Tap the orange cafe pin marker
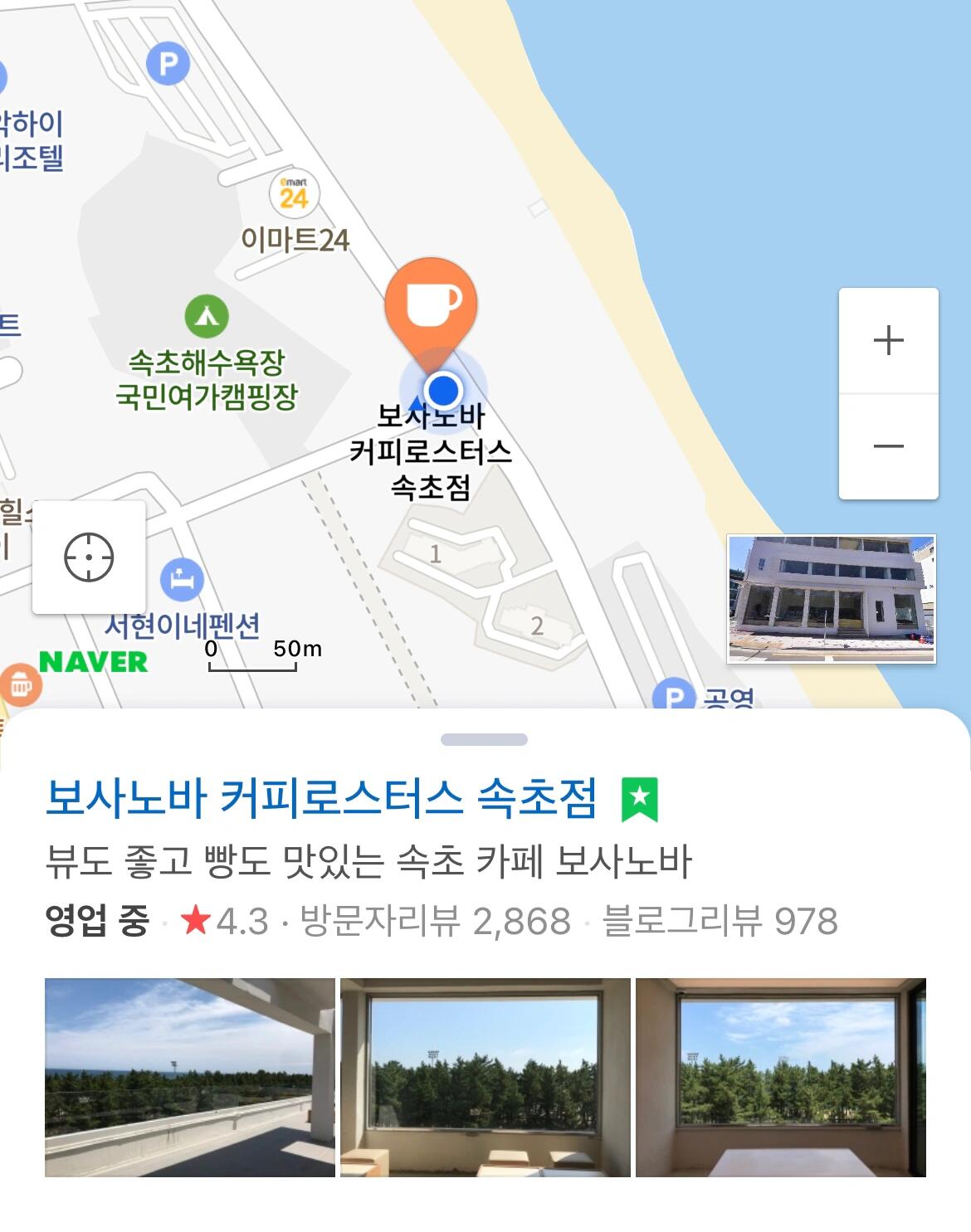971x1232 pixels. coord(430,303)
